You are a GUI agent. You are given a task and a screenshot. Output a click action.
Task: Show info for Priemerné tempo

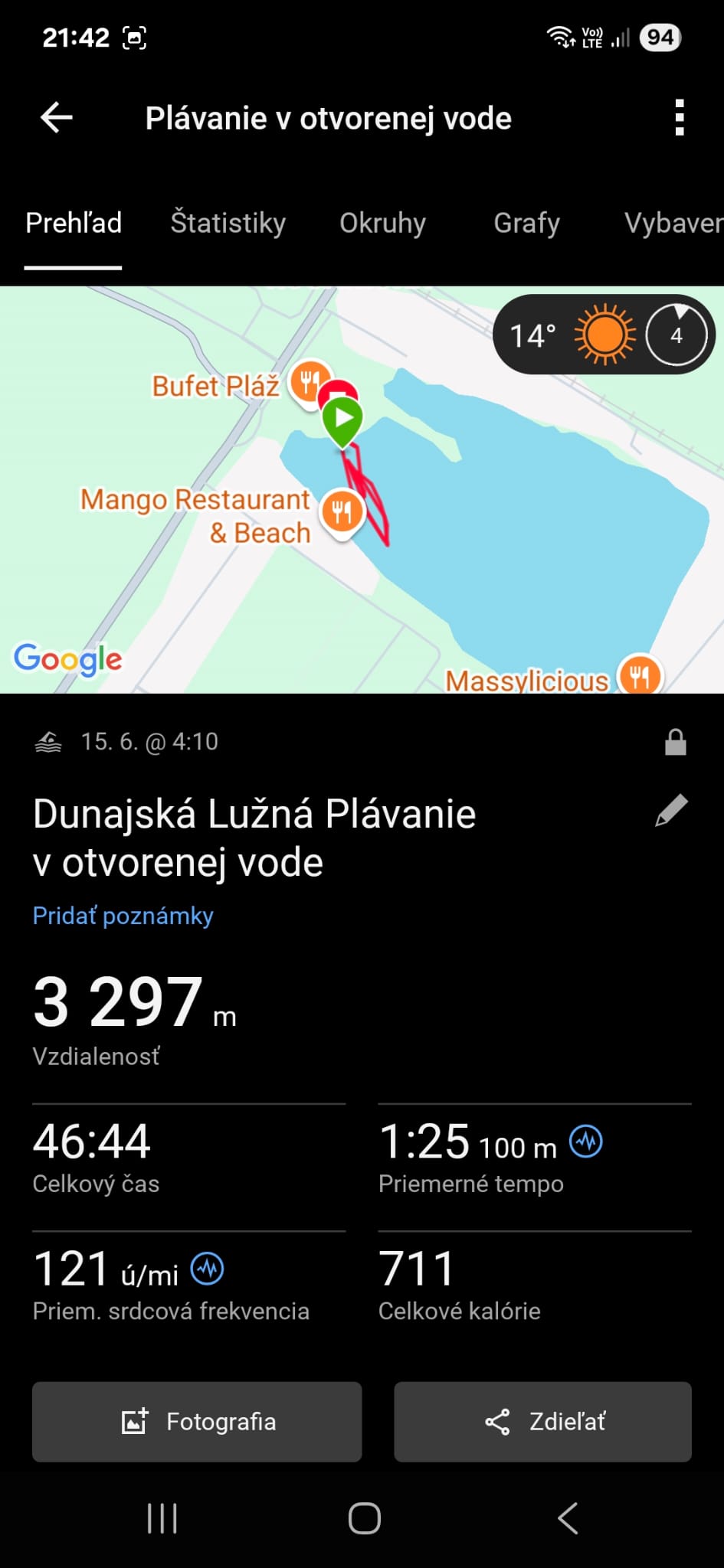point(586,1142)
